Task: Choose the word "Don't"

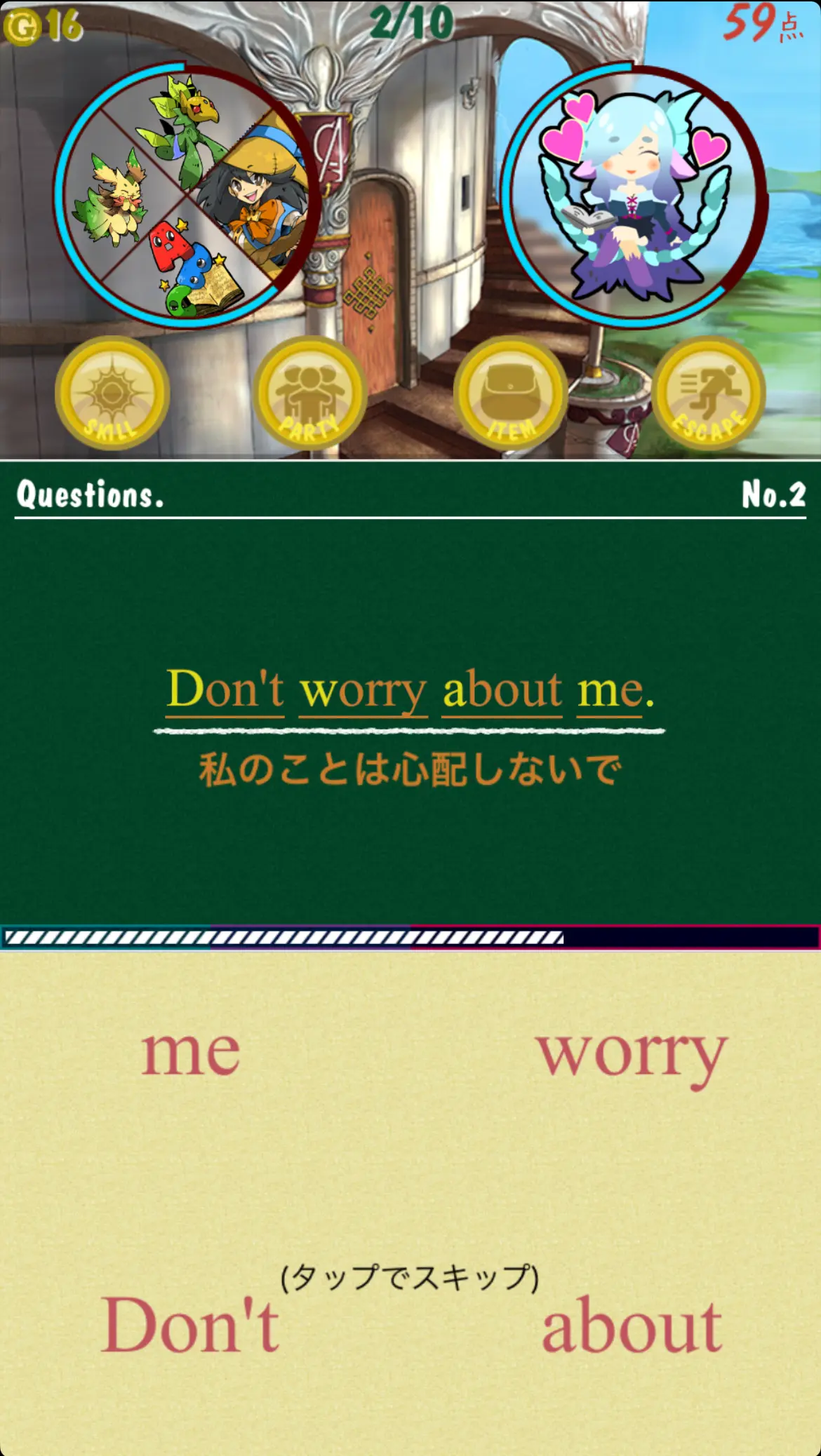Action: point(190,1325)
